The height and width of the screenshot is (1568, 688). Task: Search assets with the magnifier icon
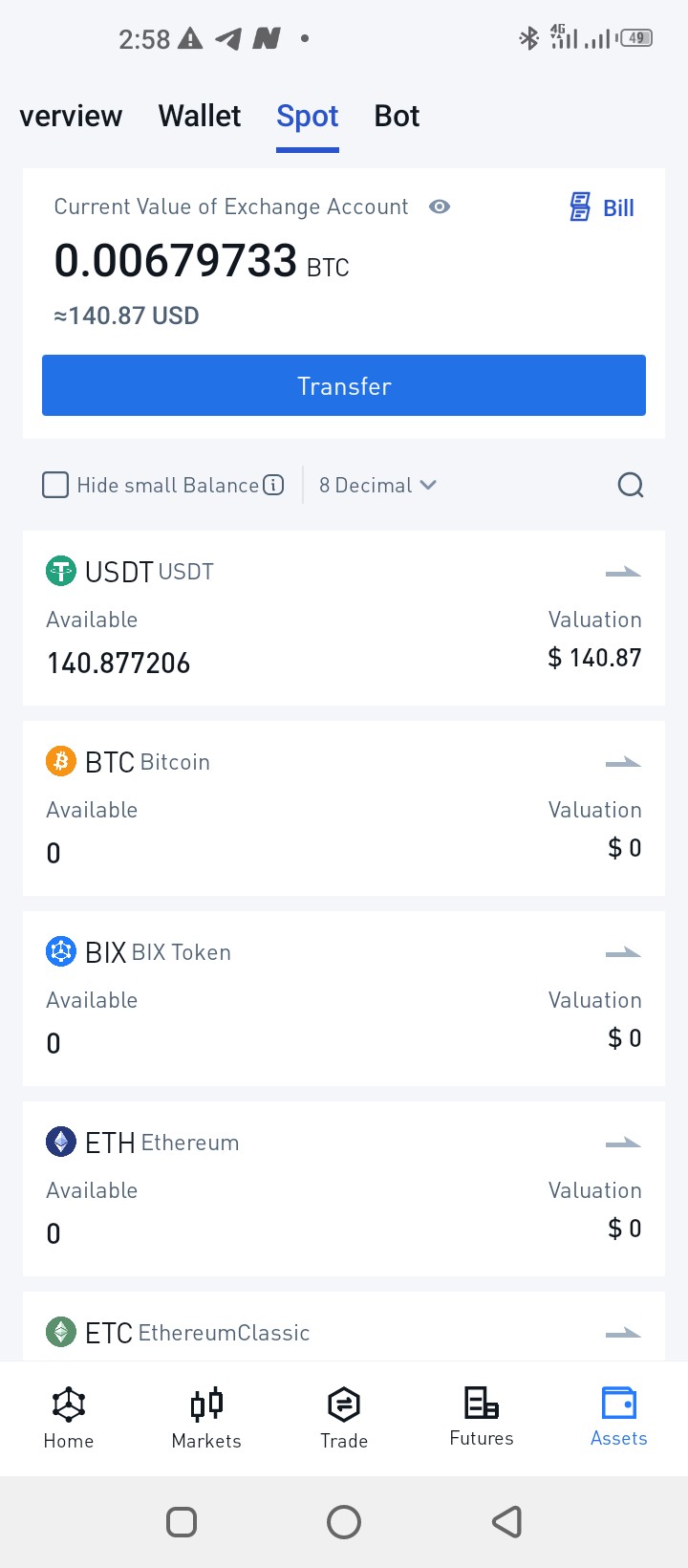tap(631, 485)
